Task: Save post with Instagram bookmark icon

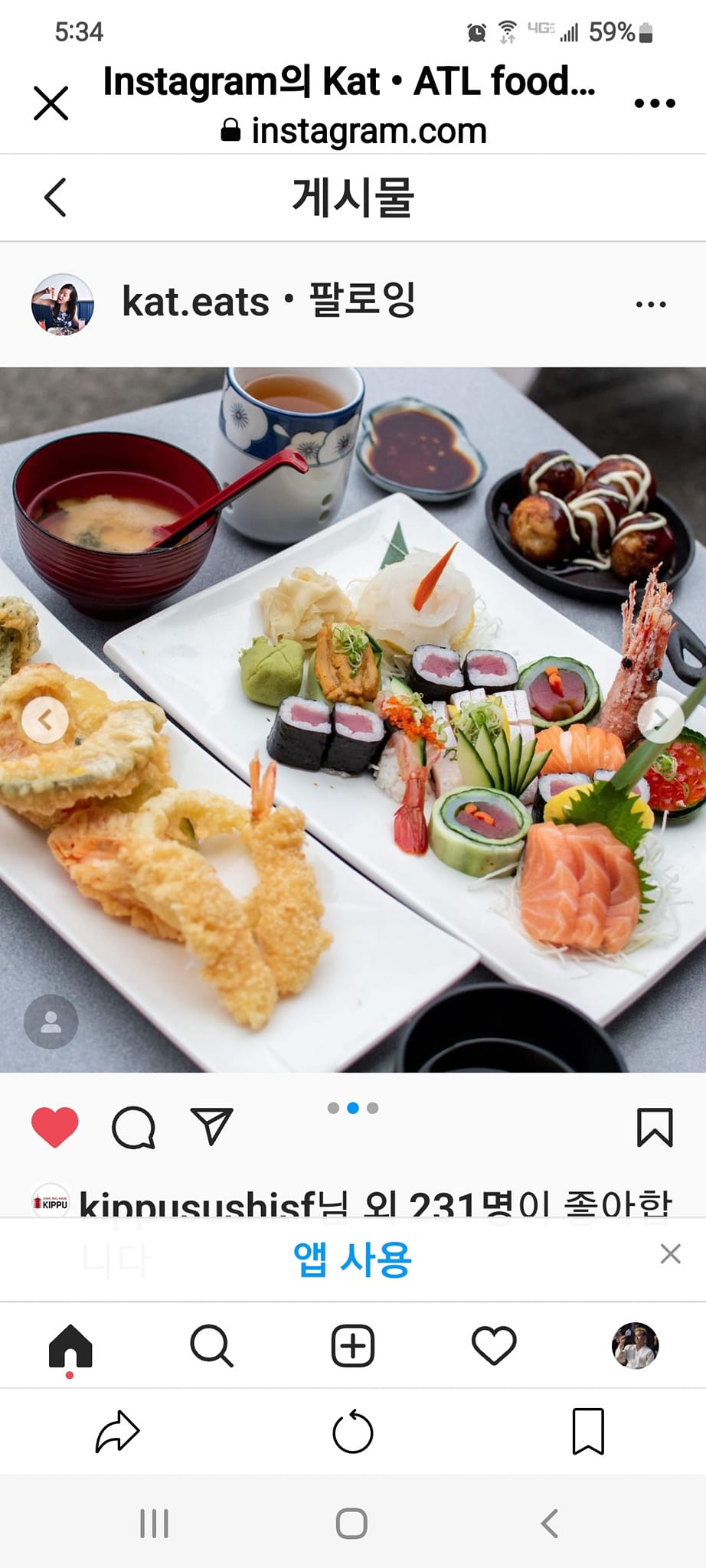Action: pos(655,1127)
